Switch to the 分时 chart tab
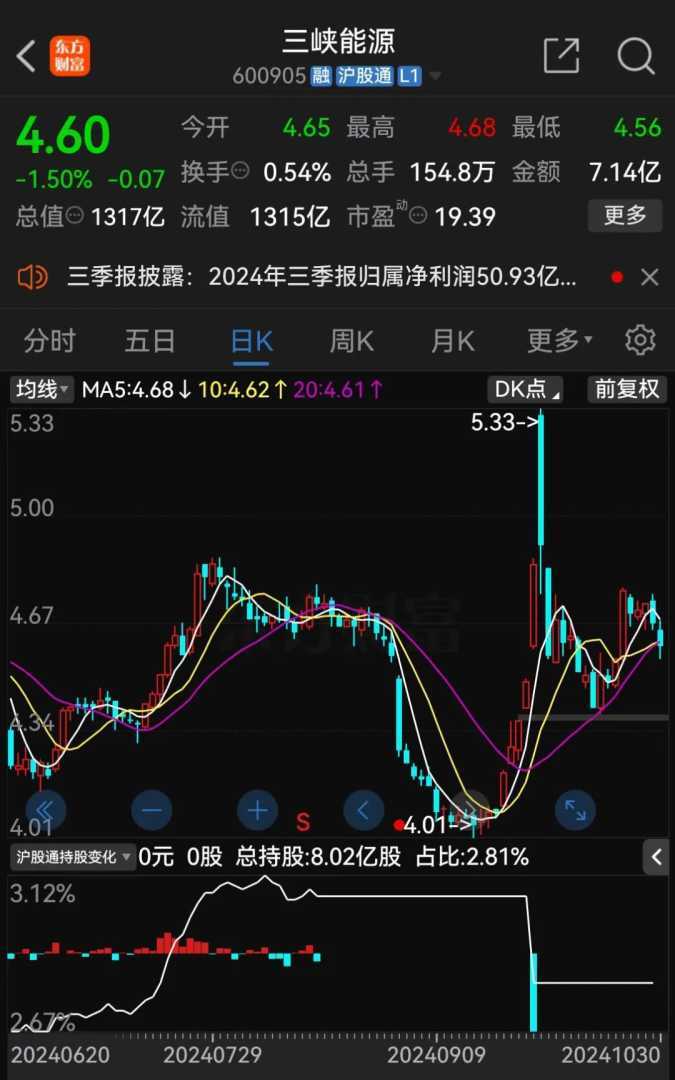Viewport: 675px width, 1080px height. (49, 341)
